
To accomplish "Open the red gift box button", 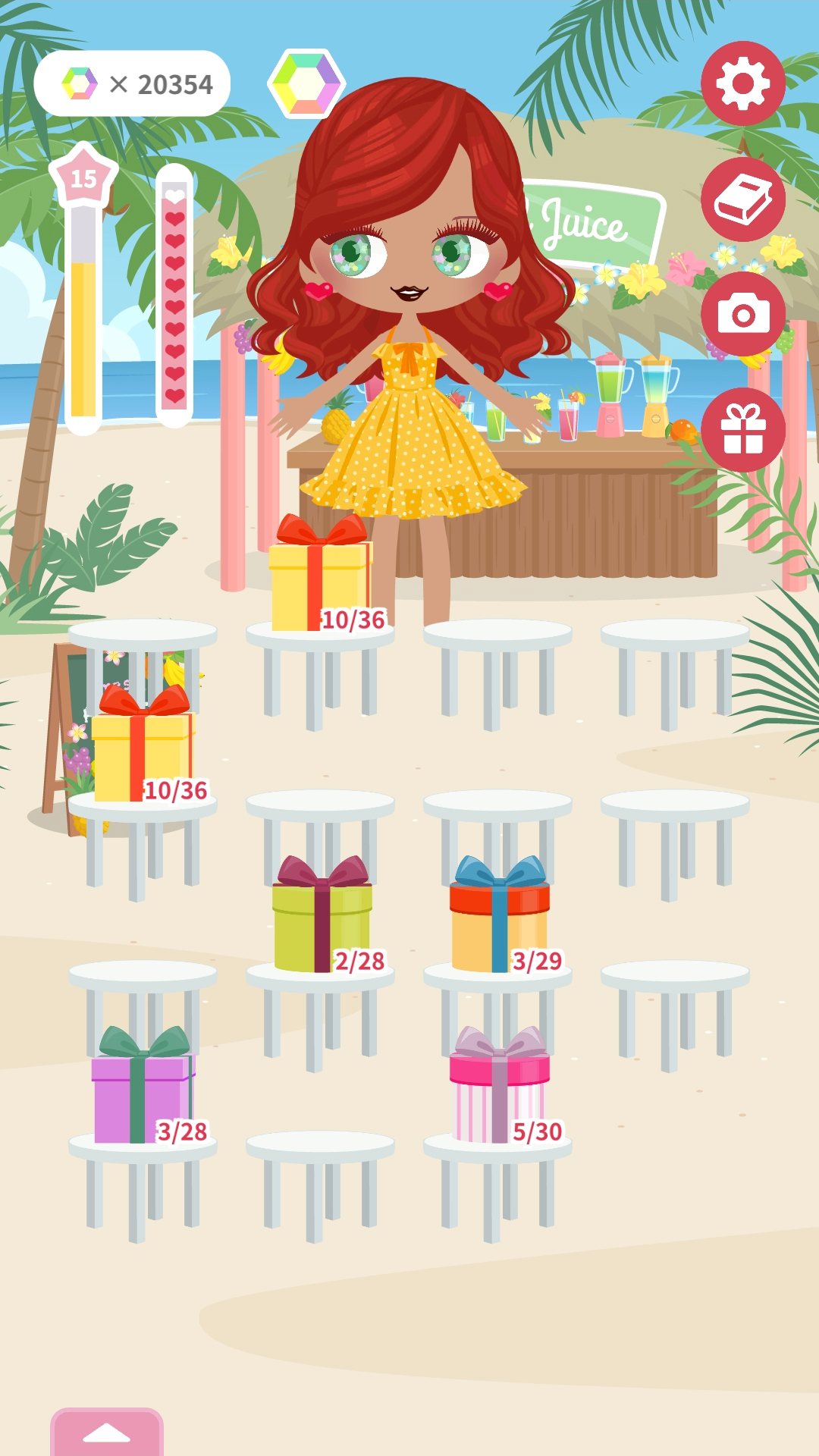I will click(742, 430).
